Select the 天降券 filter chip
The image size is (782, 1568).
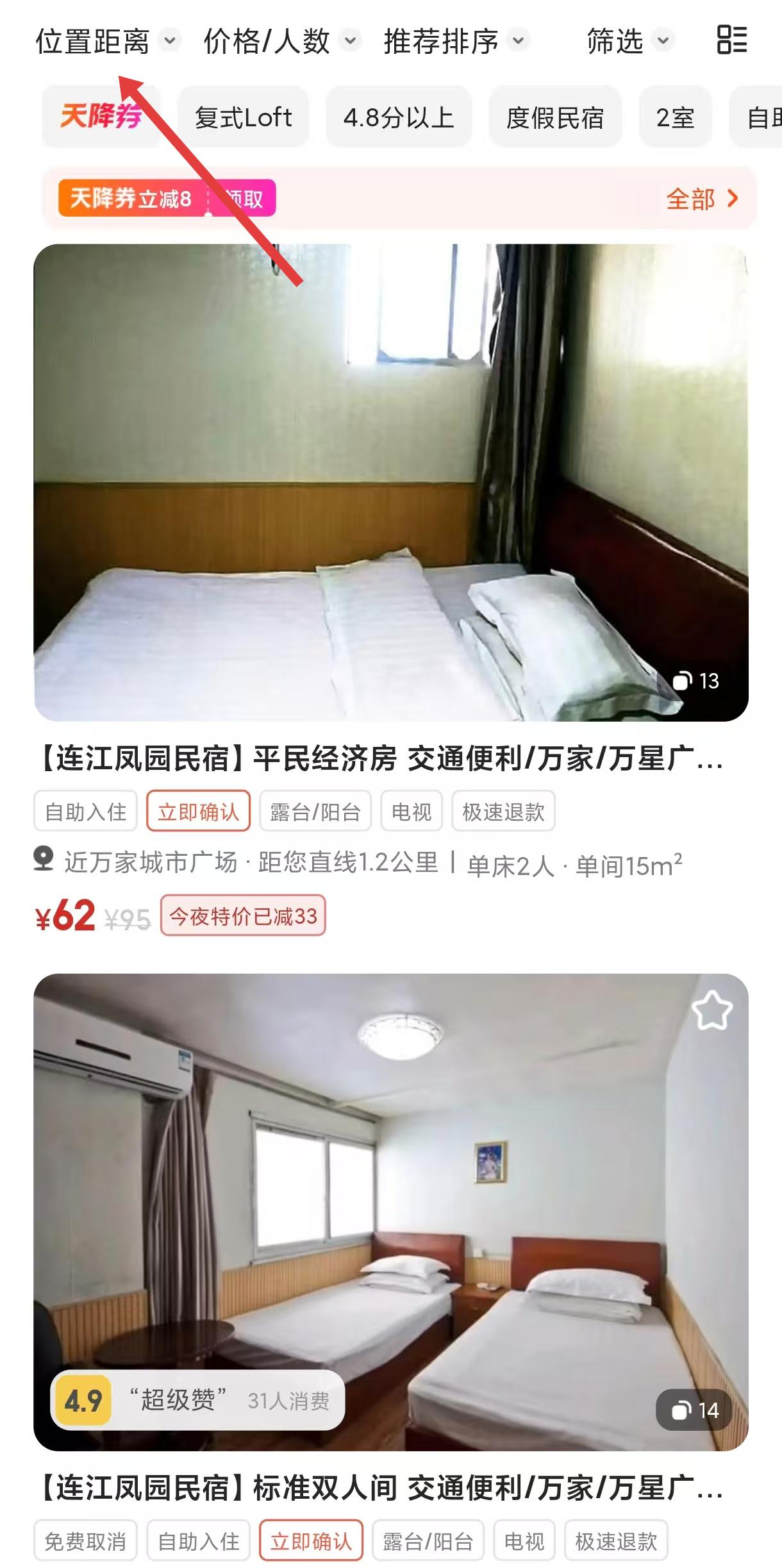(x=101, y=117)
